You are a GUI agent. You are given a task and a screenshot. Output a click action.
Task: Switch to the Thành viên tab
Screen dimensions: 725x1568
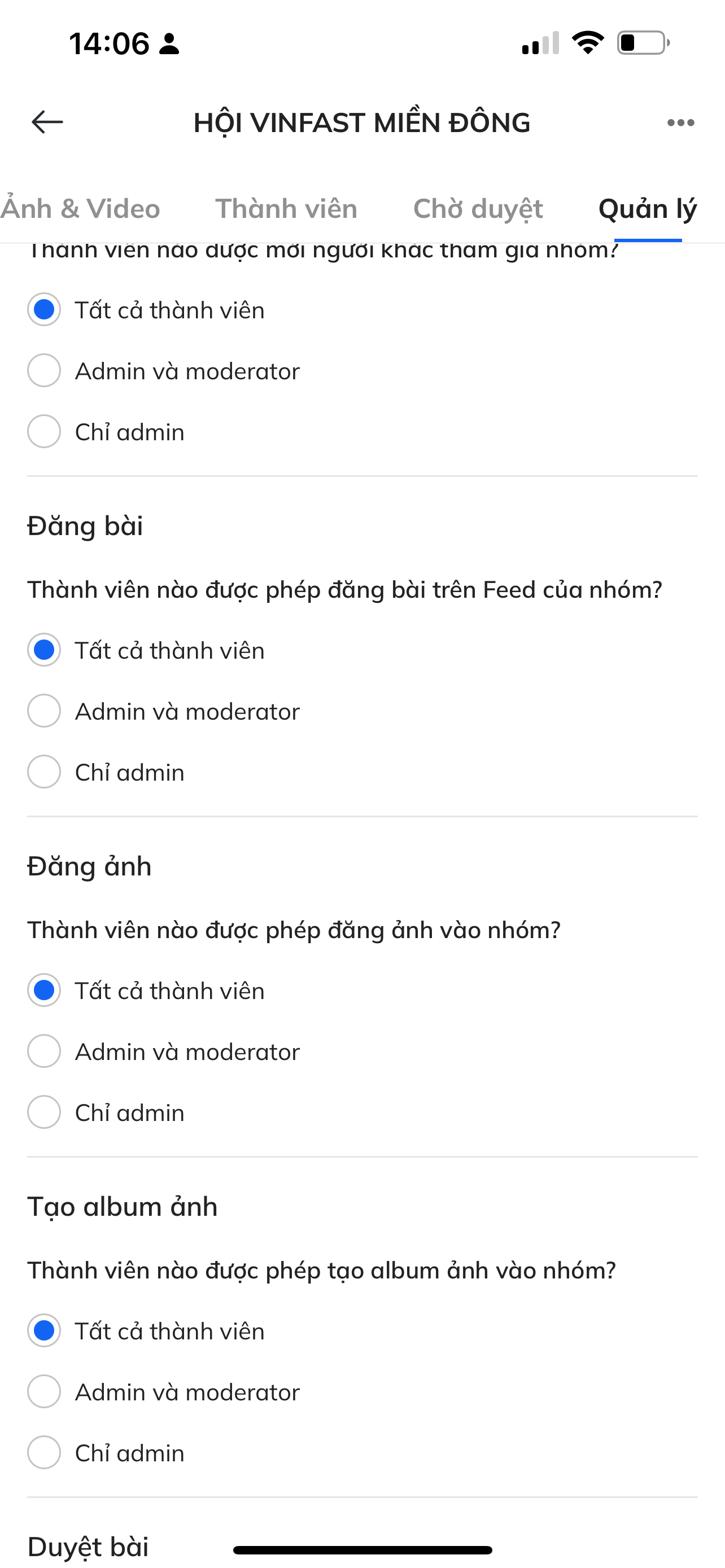tap(286, 209)
